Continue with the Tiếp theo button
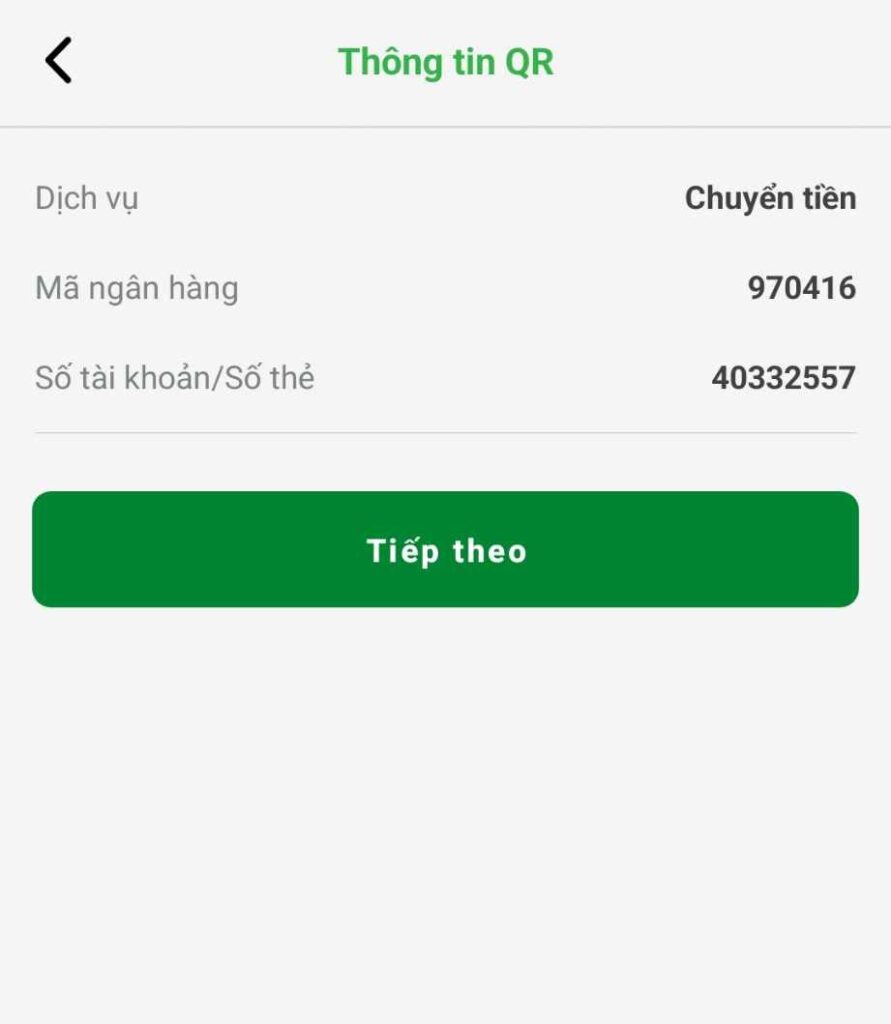The image size is (891, 1024). tap(445, 549)
